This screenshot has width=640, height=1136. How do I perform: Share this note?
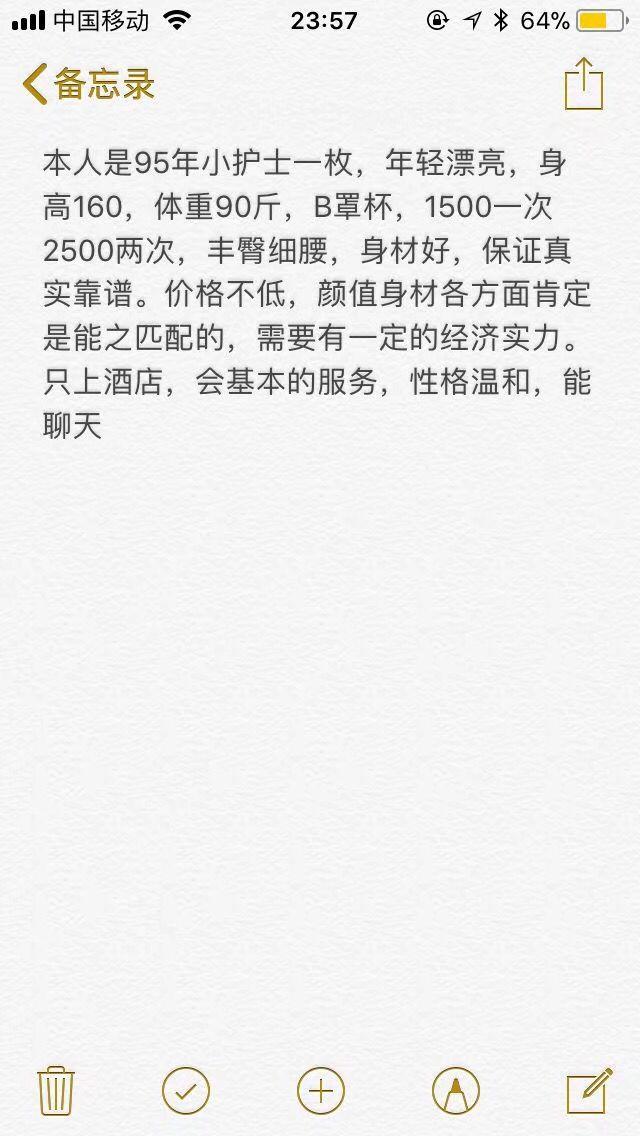(x=584, y=84)
